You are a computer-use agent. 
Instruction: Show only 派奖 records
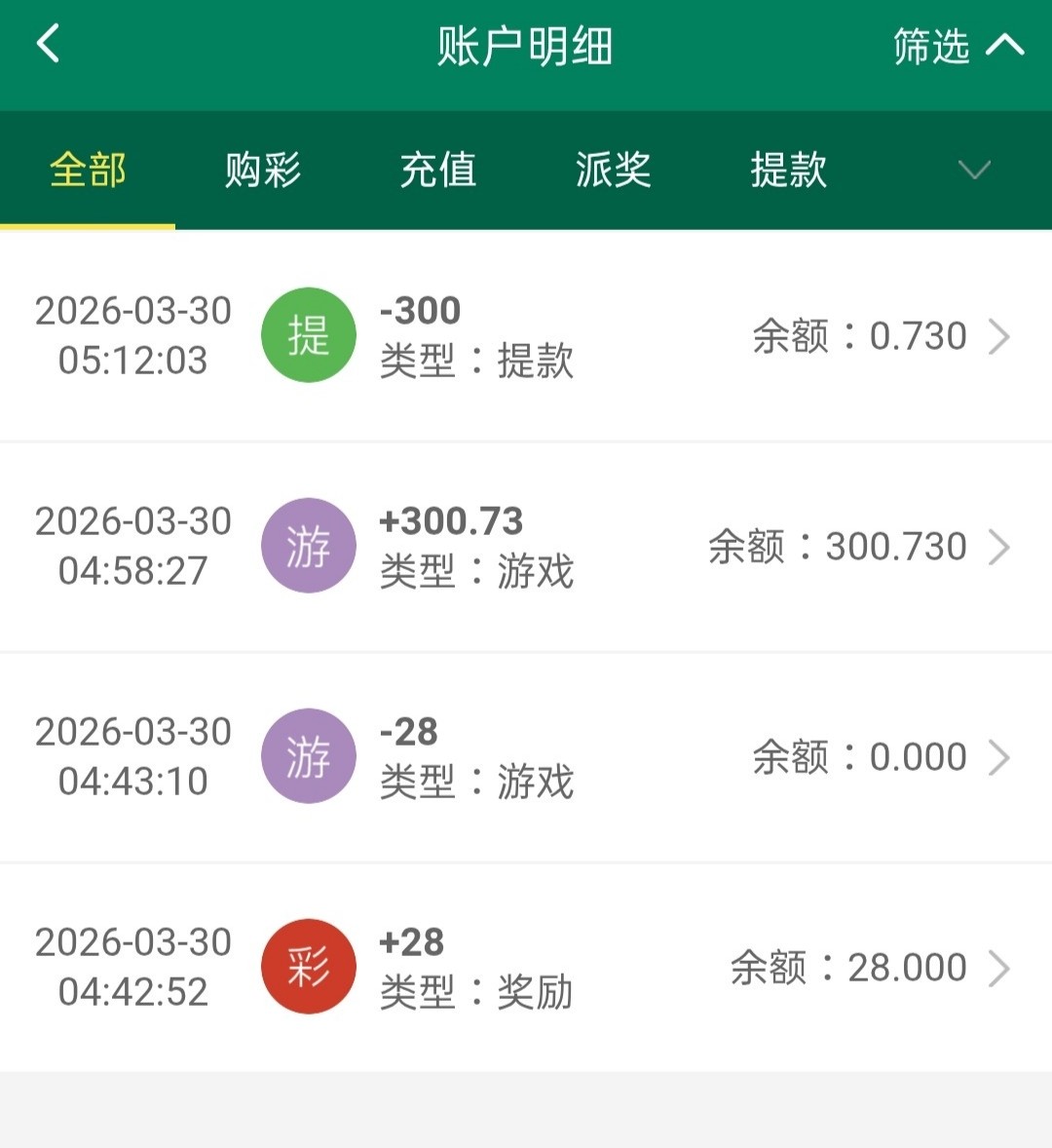(x=613, y=171)
